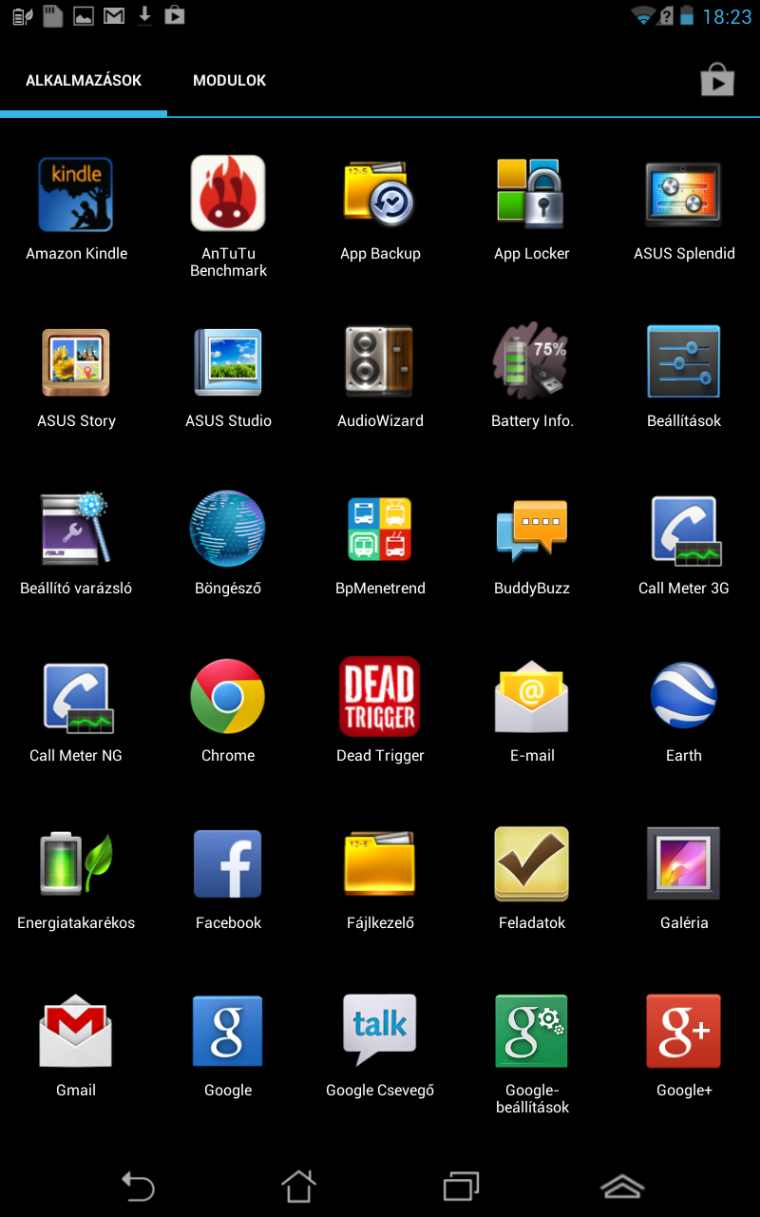The image size is (760, 1217).
Task: Start the Dead Trigger game
Action: 380,696
